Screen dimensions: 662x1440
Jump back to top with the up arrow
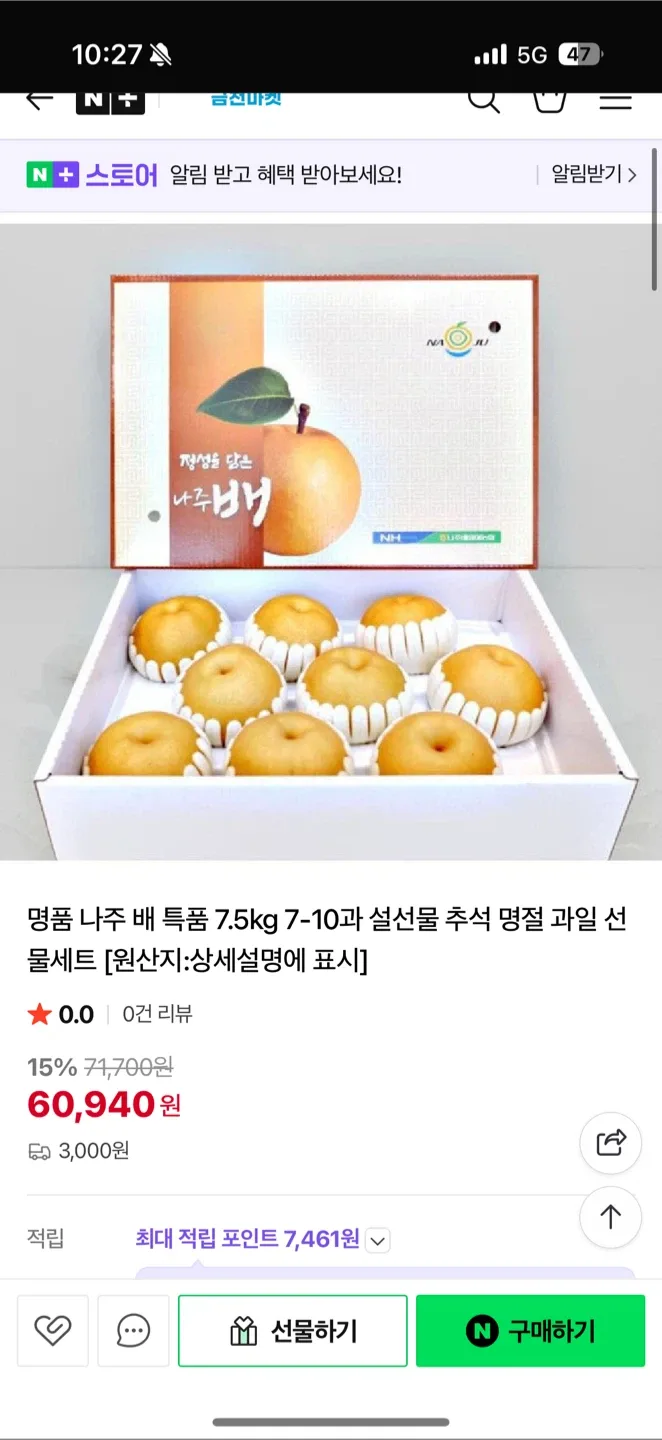coord(610,1217)
